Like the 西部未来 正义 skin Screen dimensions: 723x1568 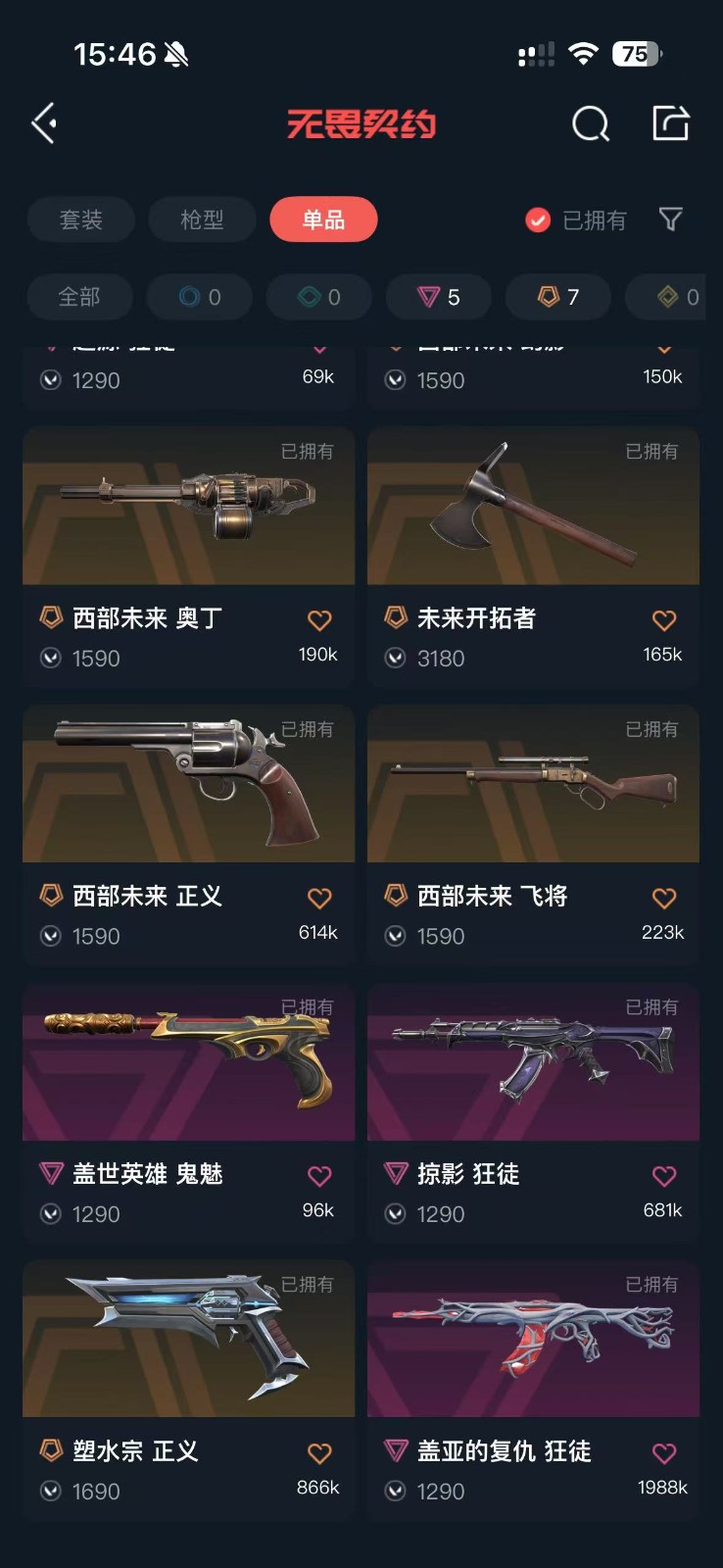pyautogui.click(x=319, y=898)
